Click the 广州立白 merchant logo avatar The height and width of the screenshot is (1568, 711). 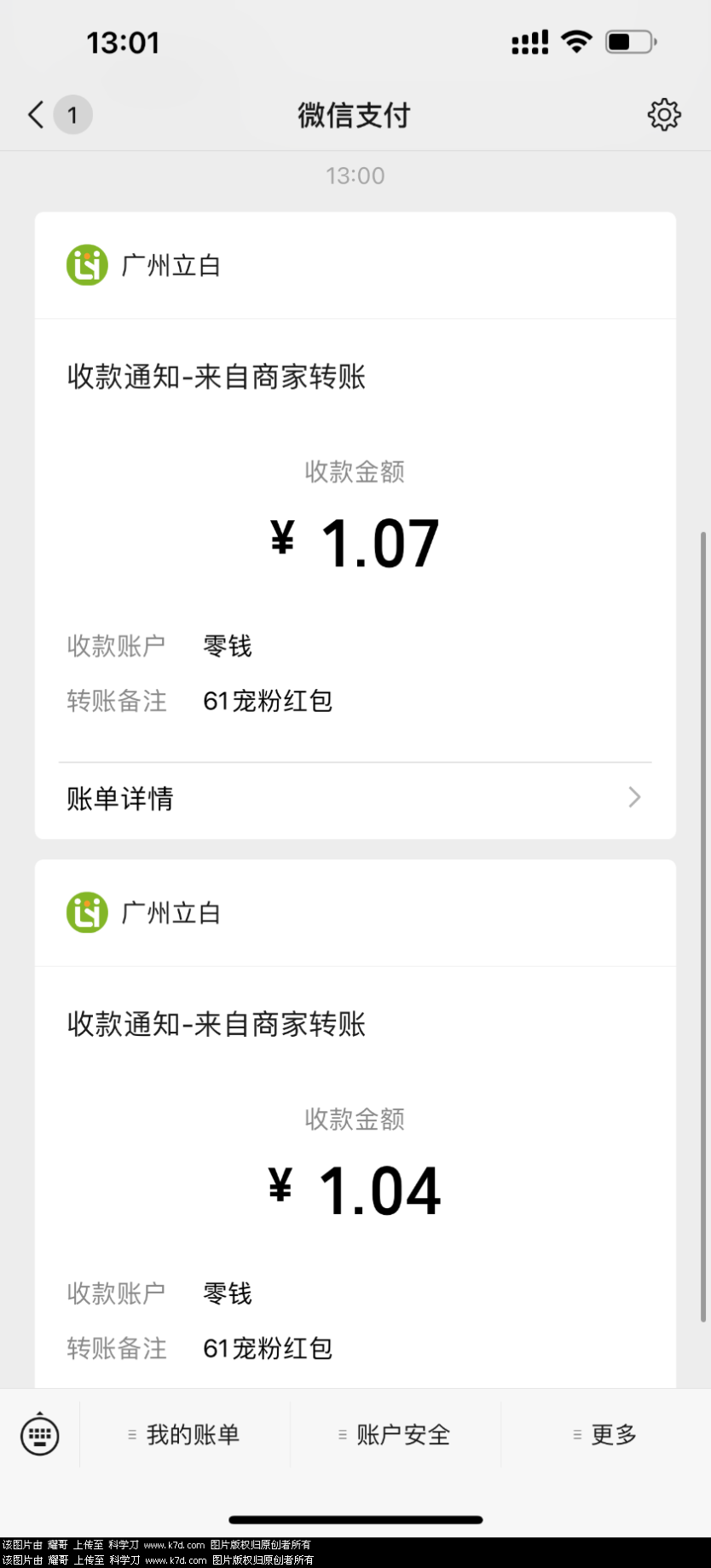coord(86,264)
